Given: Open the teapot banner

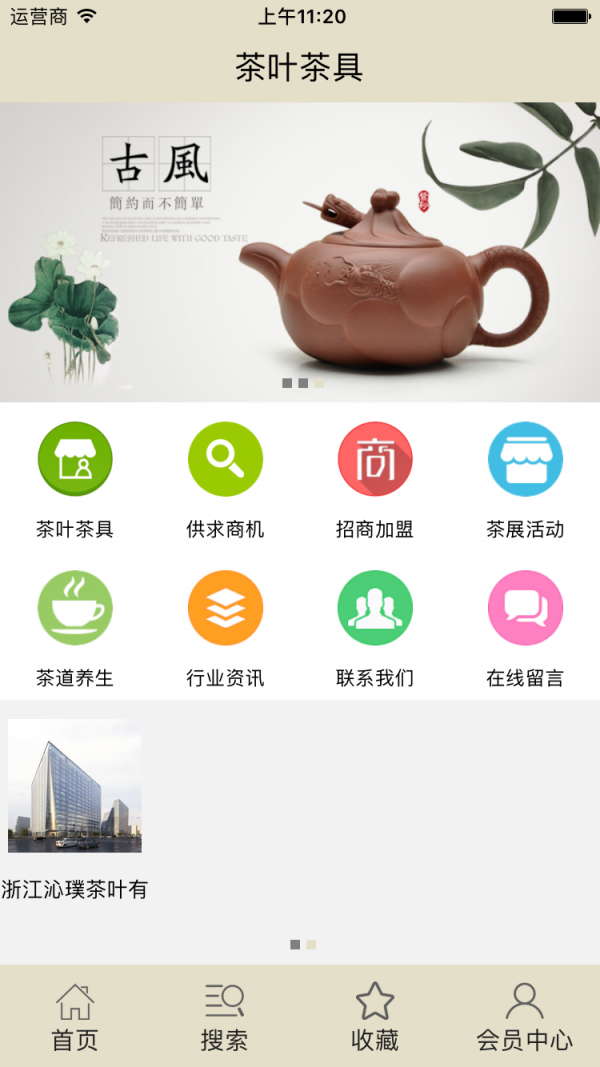Looking at the screenshot, I should click(300, 252).
